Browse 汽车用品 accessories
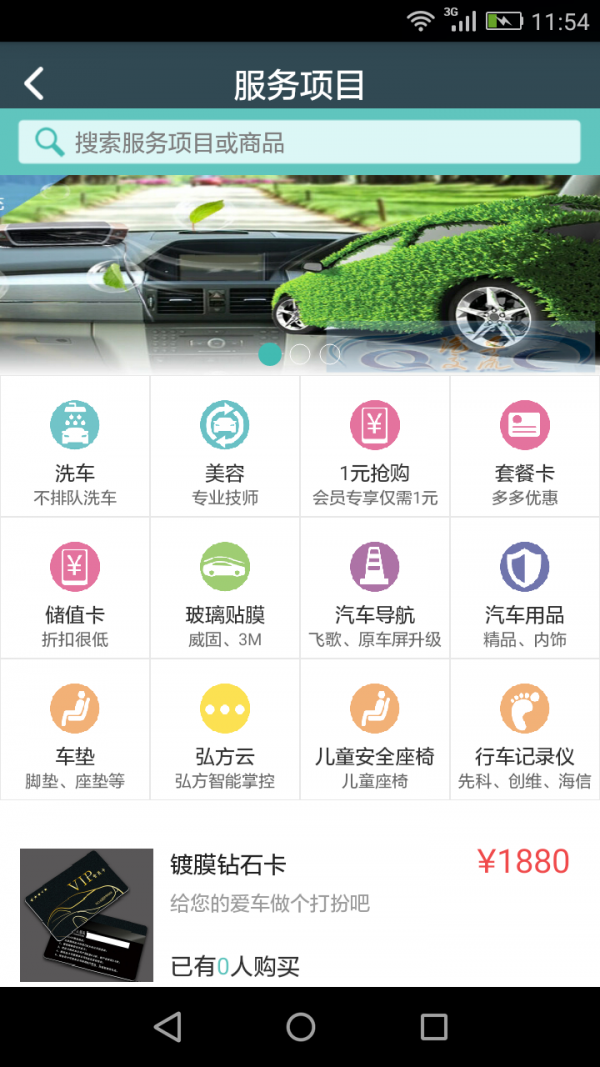600x1067 pixels. pyautogui.click(x=525, y=589)
